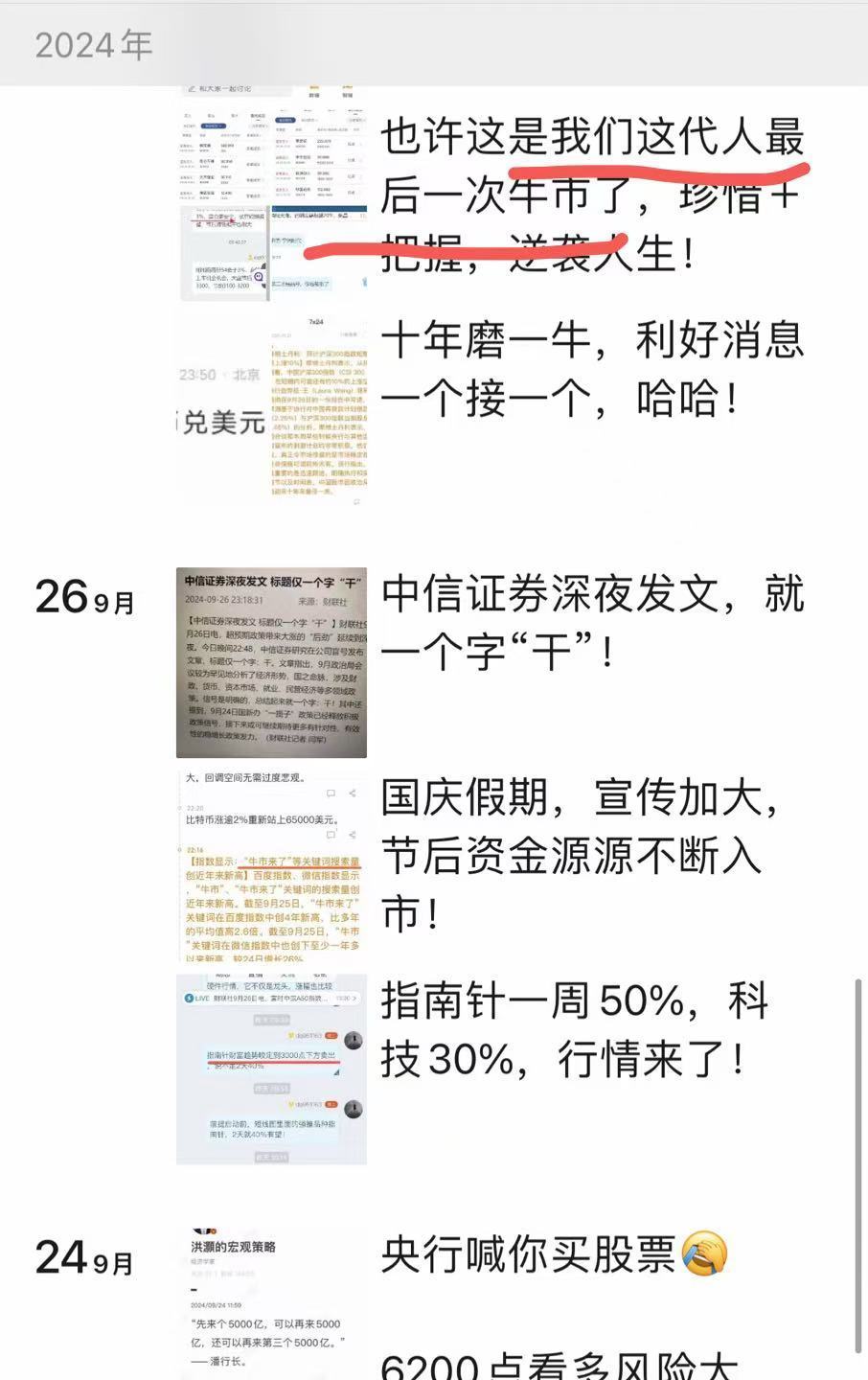Open the 指南针一周50% post
Image resolution: width=868 pixels, height=1380 pixels.
click(575, 1029)
